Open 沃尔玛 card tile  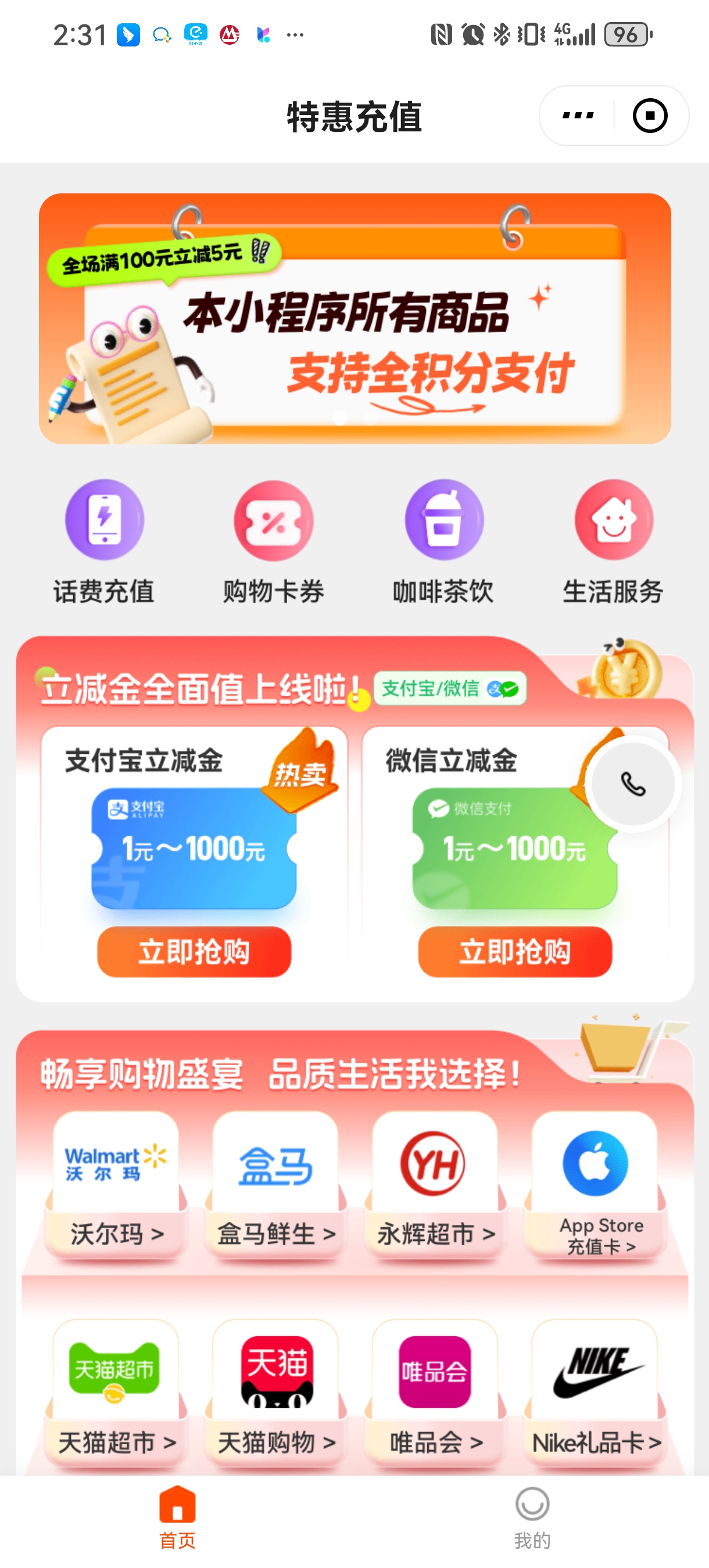click(x=116, y=1184)
